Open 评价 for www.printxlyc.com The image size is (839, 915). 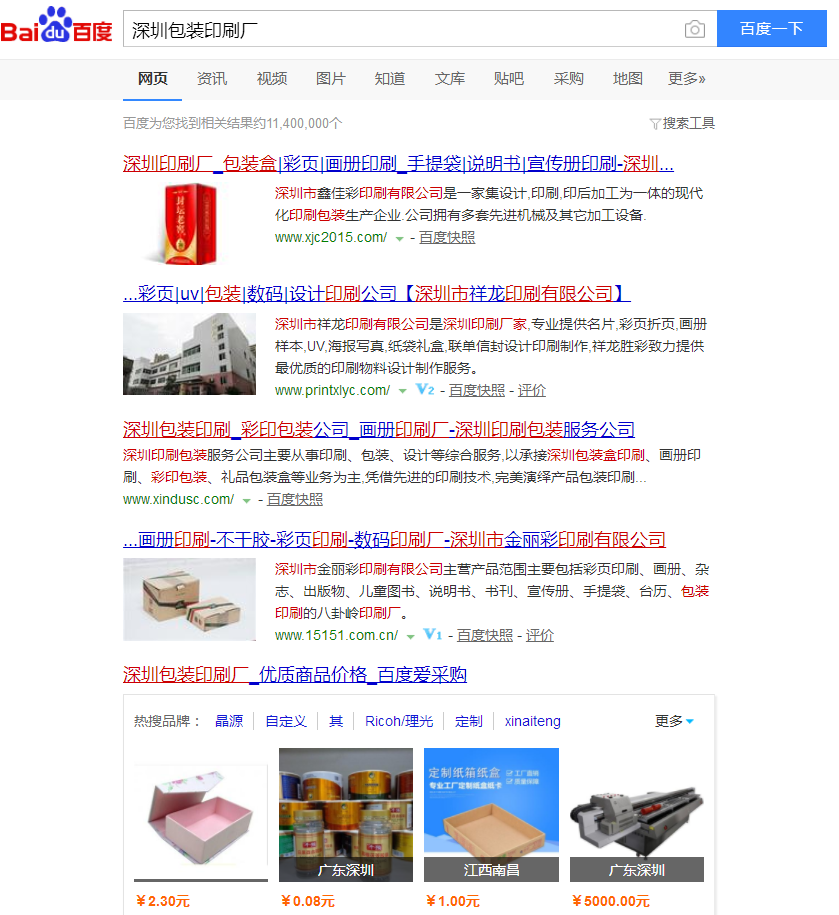click(x=532, y=390)
